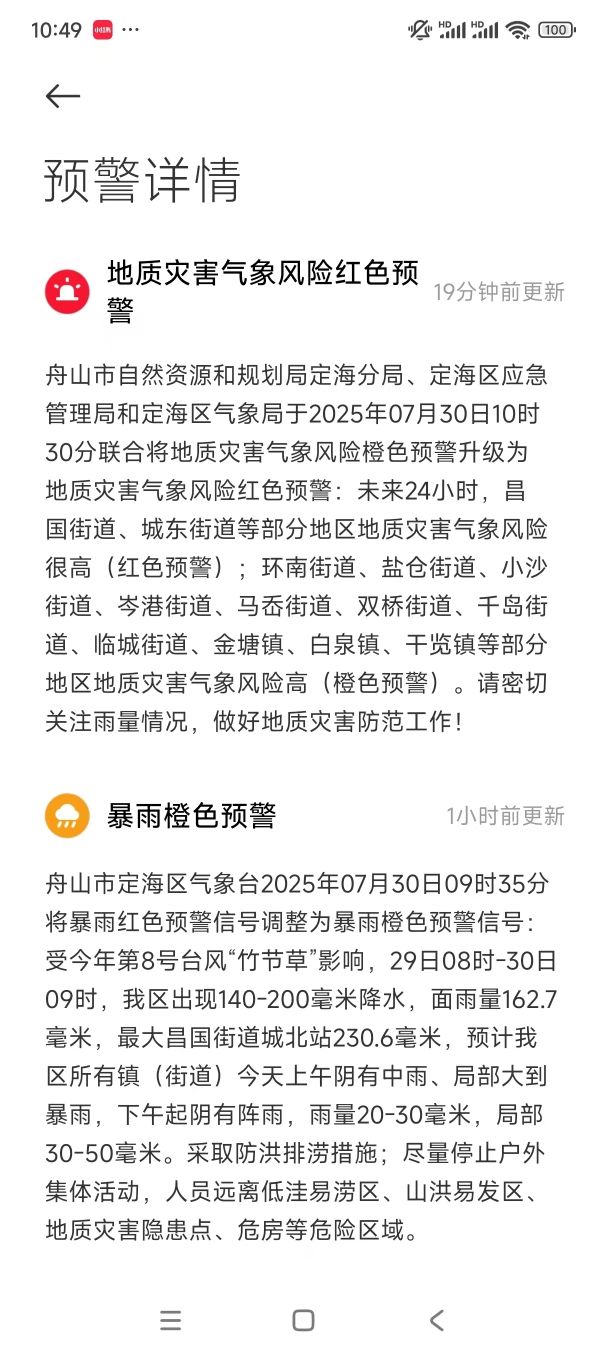
Task: Go back from the 预警详情 page
Action: coord(62,96)
